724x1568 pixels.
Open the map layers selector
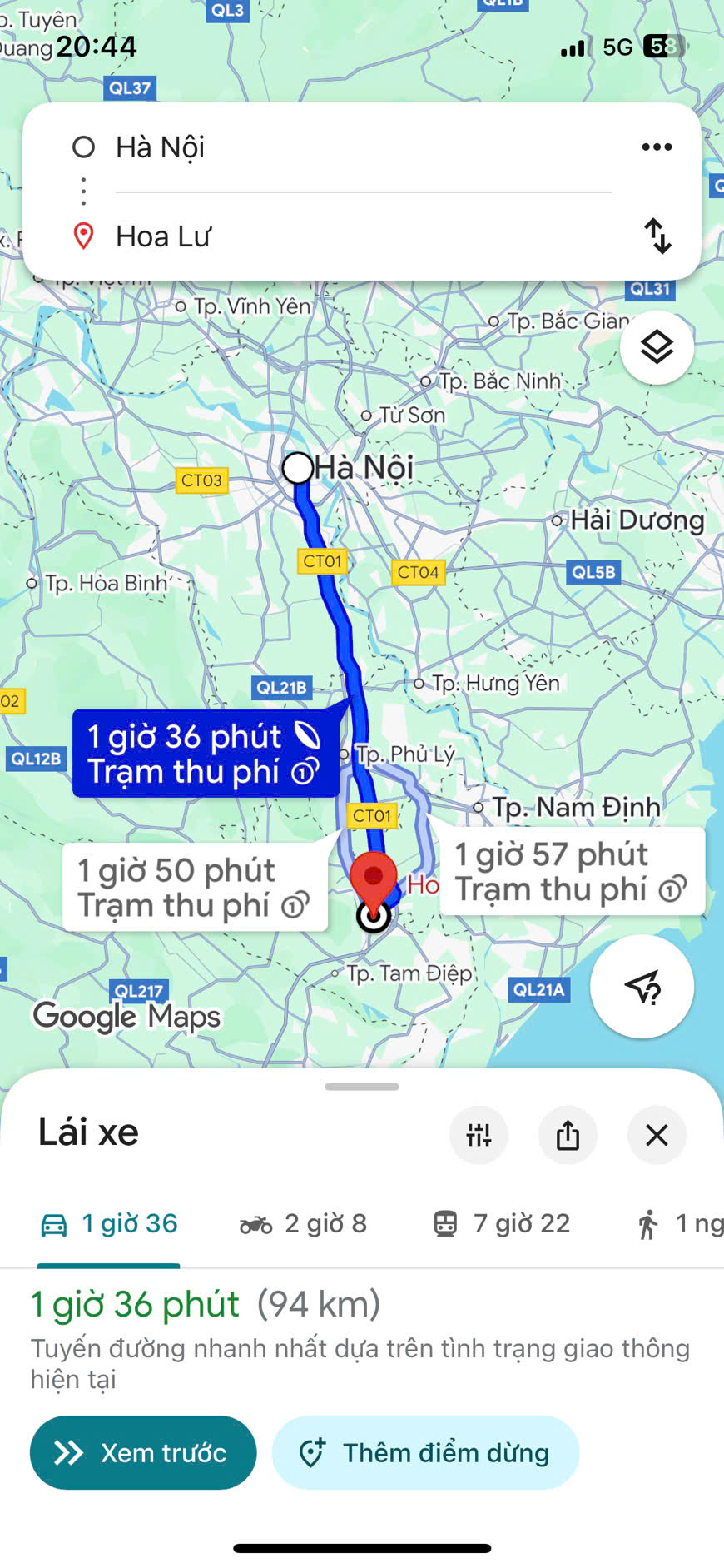click(657, 347)
